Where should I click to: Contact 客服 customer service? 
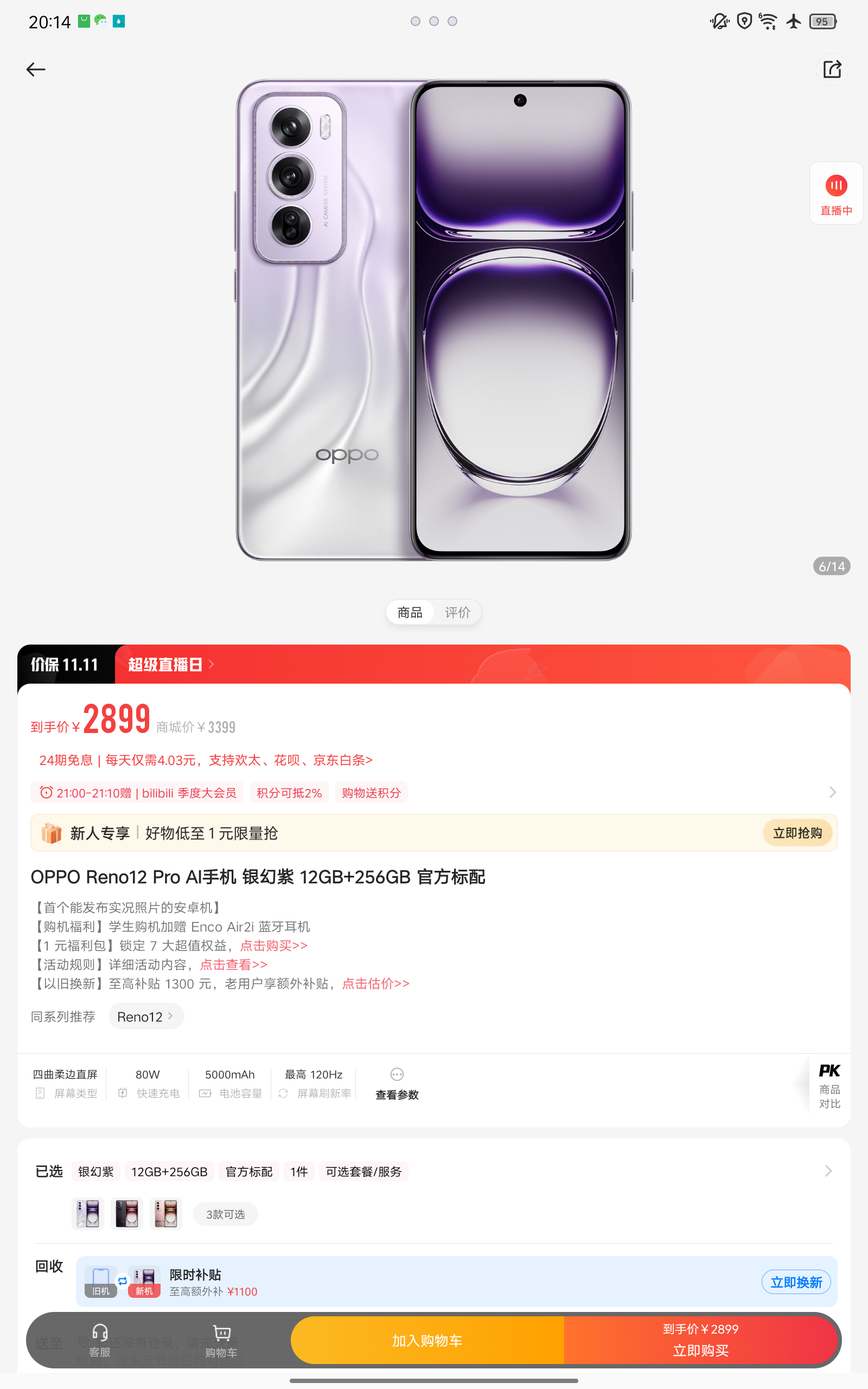(100, 1340)
